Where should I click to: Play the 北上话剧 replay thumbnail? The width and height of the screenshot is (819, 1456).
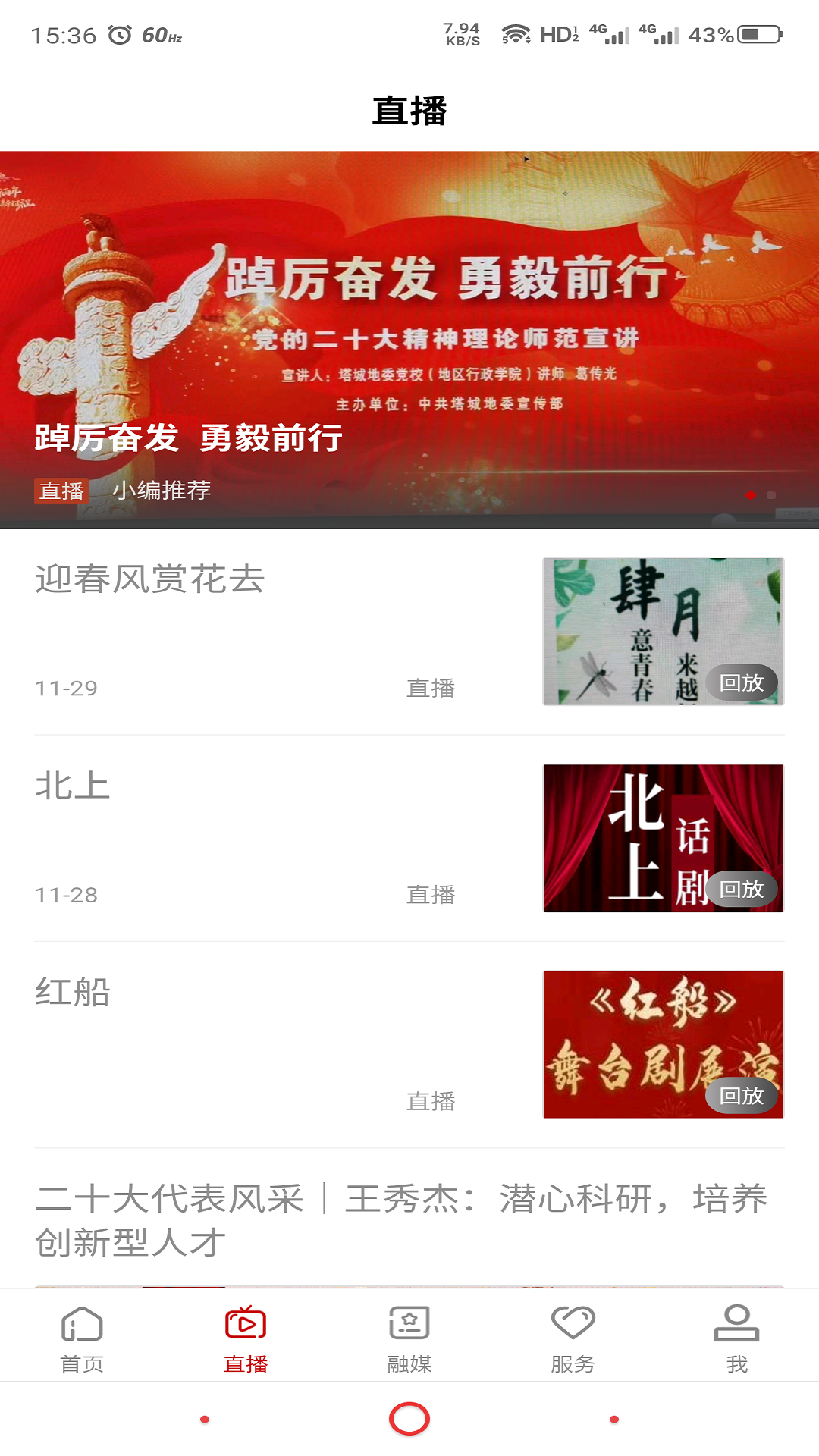(x=664, y=838)
